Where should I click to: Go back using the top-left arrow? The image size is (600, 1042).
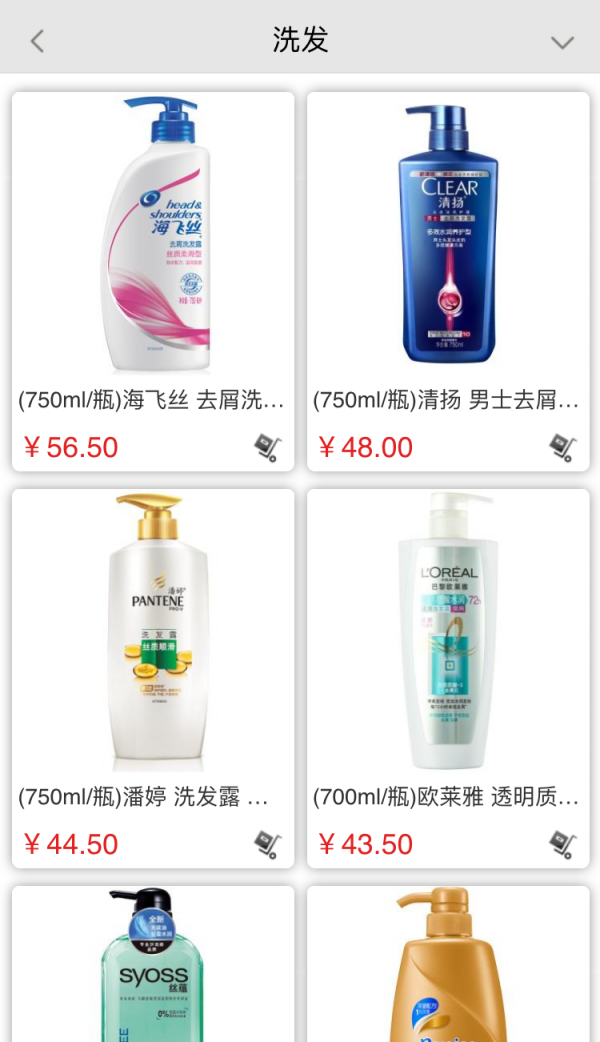(x=37, y=41)
